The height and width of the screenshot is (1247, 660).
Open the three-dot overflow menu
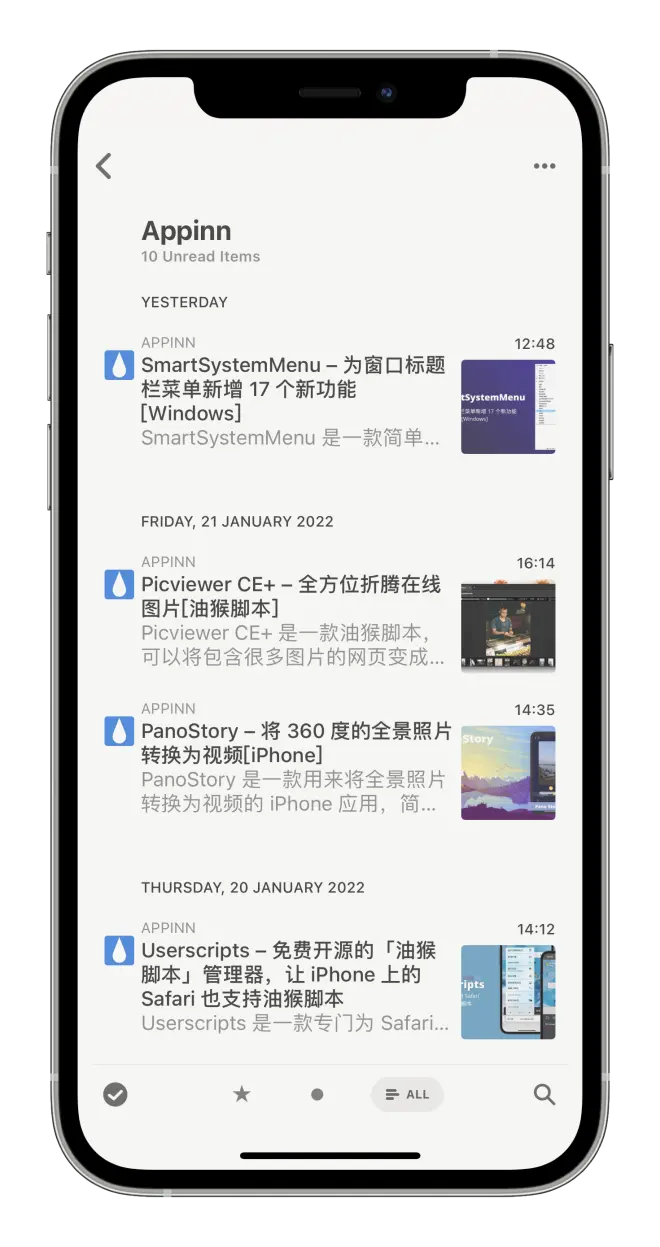coord(544,166)
